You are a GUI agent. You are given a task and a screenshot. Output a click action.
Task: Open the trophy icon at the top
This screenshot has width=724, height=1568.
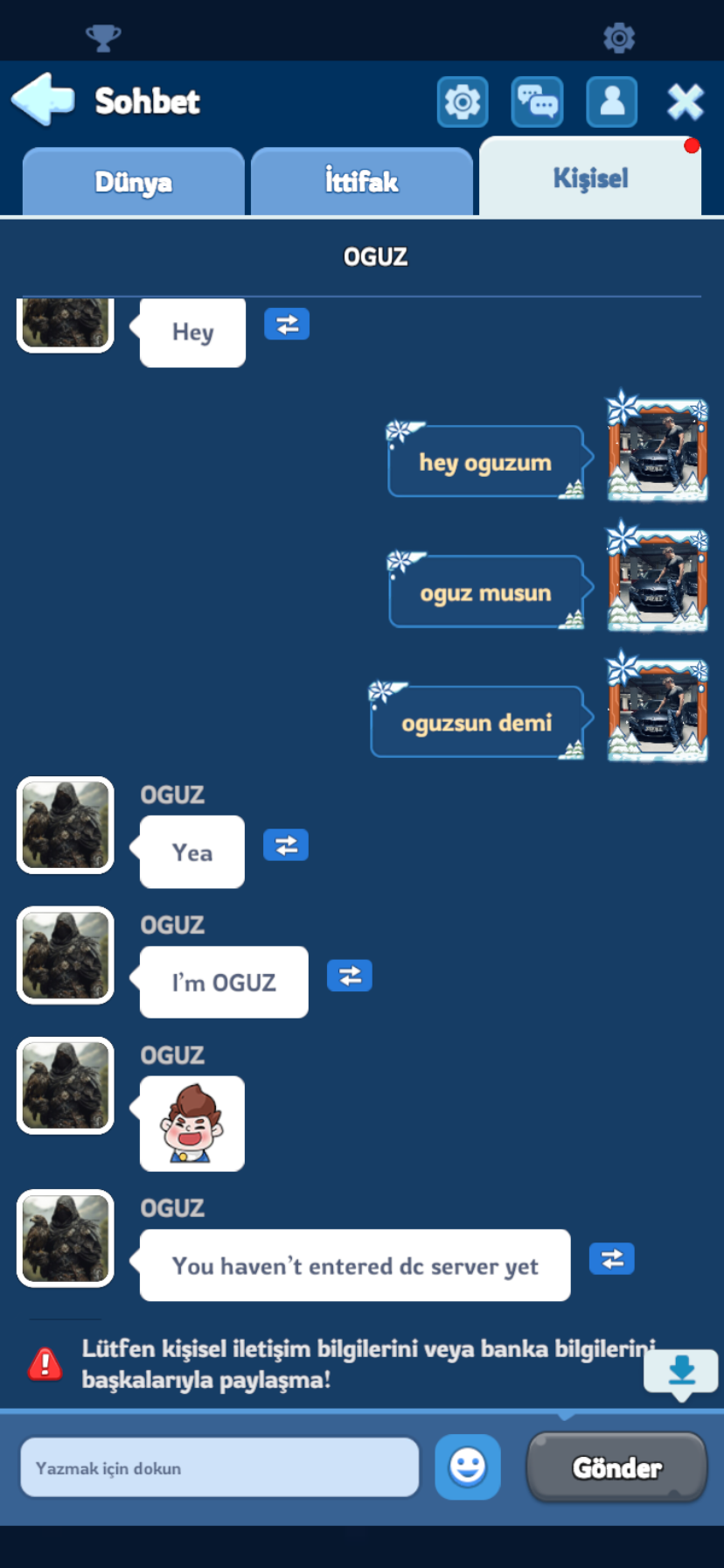click(103, 38)
